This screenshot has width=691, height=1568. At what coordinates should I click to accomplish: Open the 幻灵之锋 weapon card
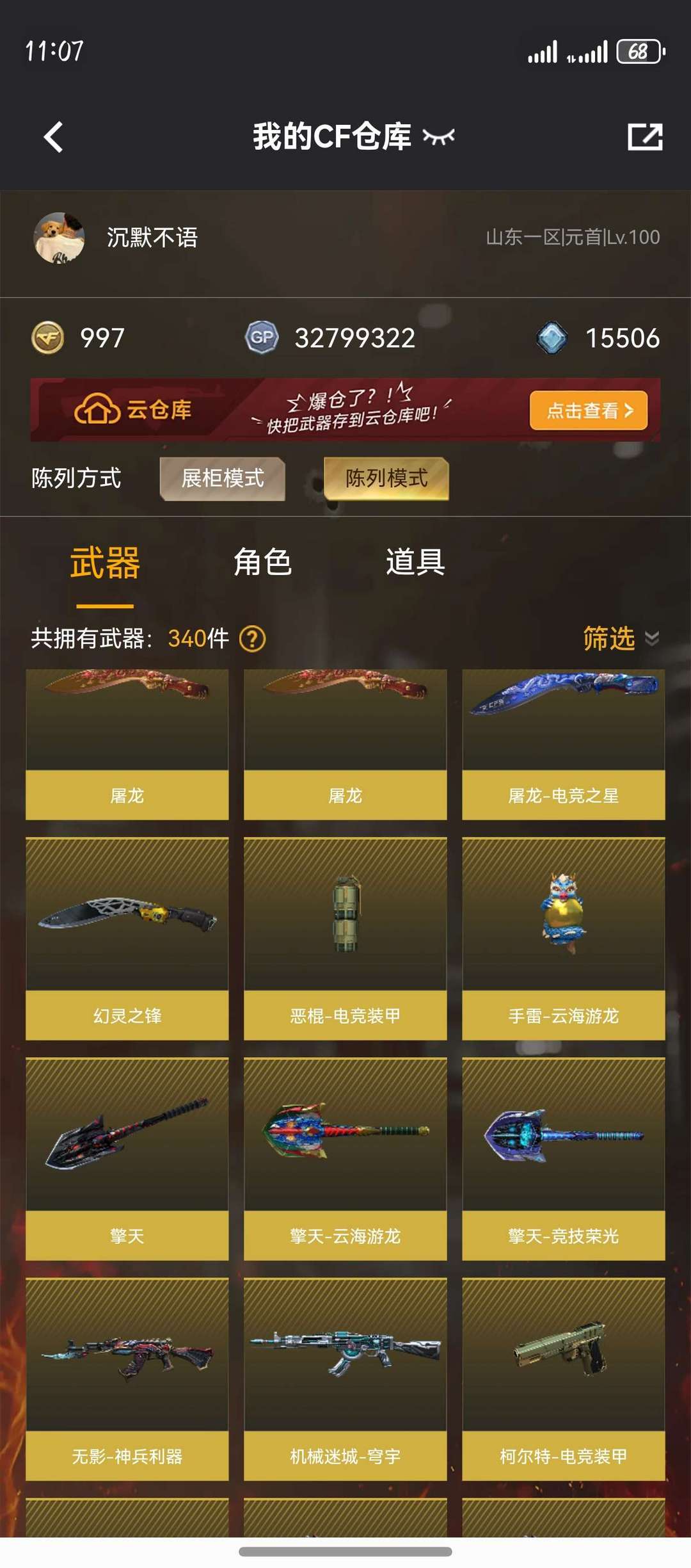click(127, 939)
